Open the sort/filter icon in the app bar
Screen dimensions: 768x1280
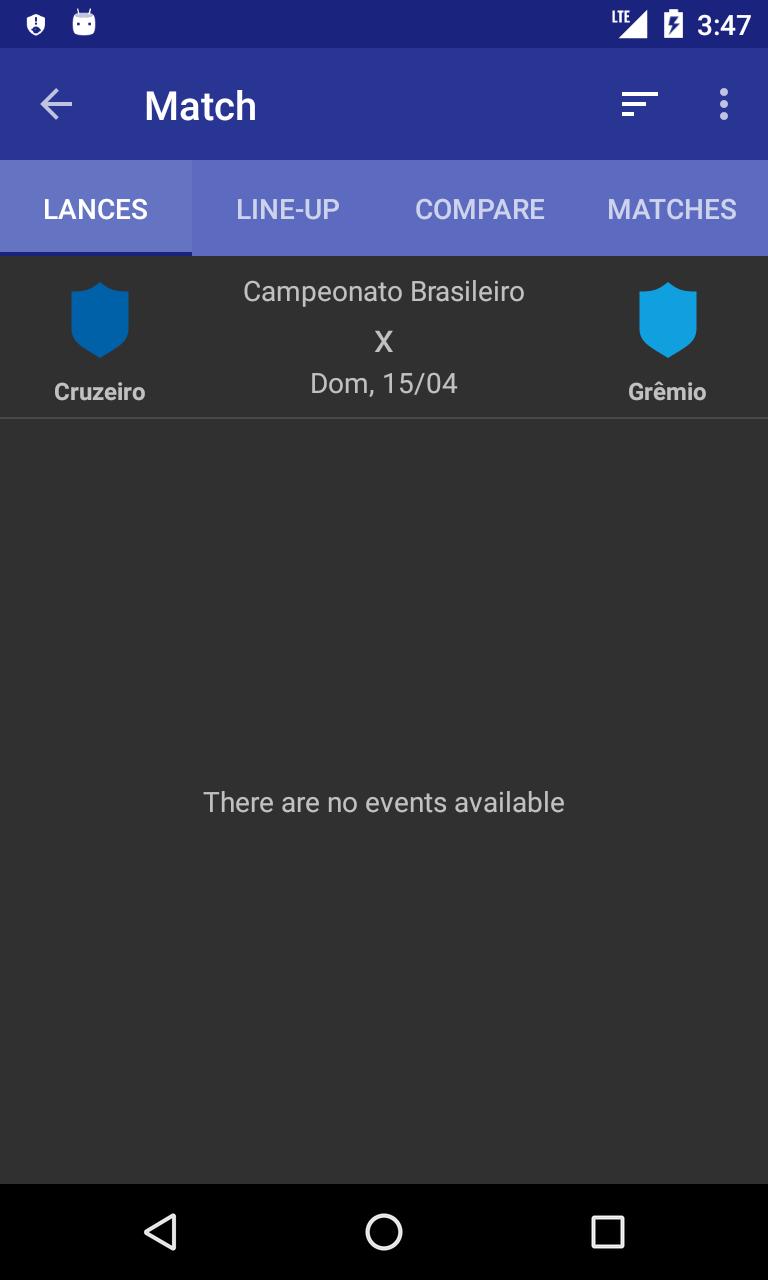[x=639, y=104]
